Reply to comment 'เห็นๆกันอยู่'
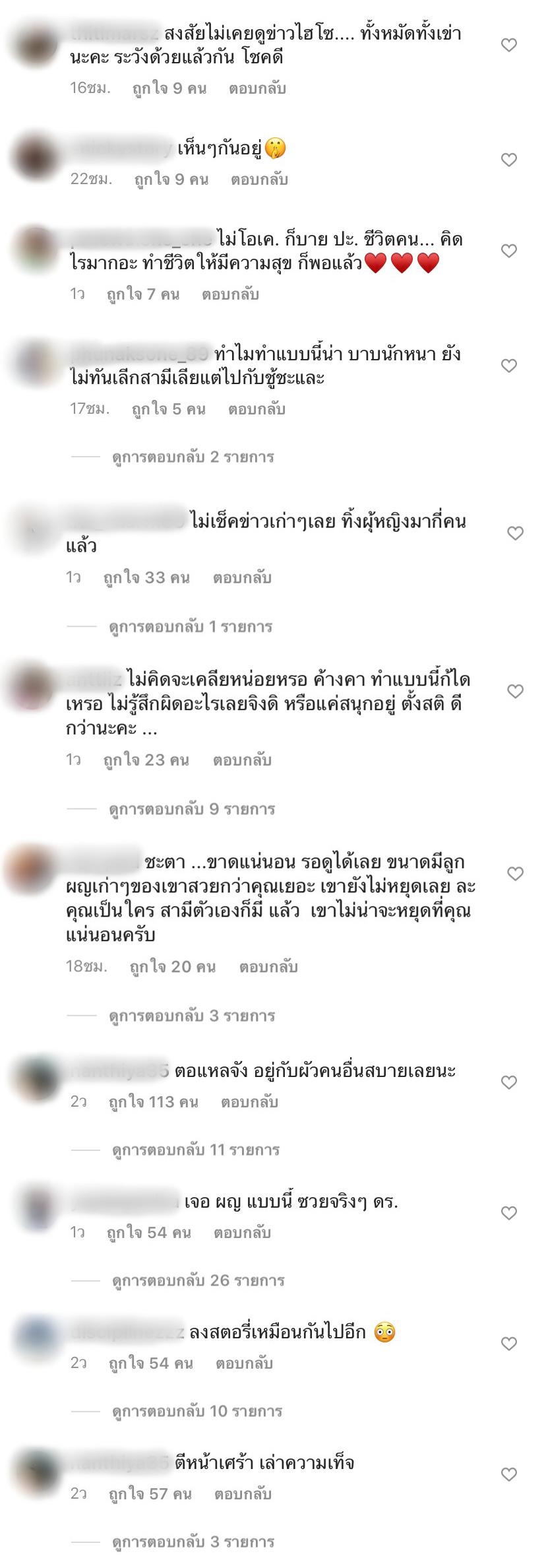Image resolution: width=546 pixels, height=1568 pixels. 259,180
